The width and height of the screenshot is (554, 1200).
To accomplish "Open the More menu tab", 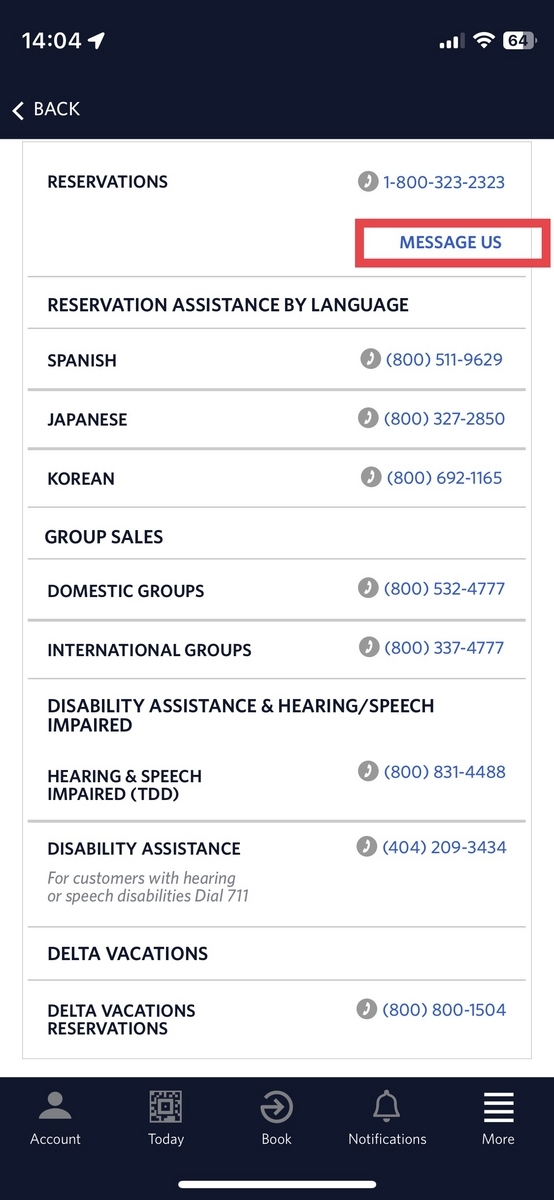I will pos(498,1118).
